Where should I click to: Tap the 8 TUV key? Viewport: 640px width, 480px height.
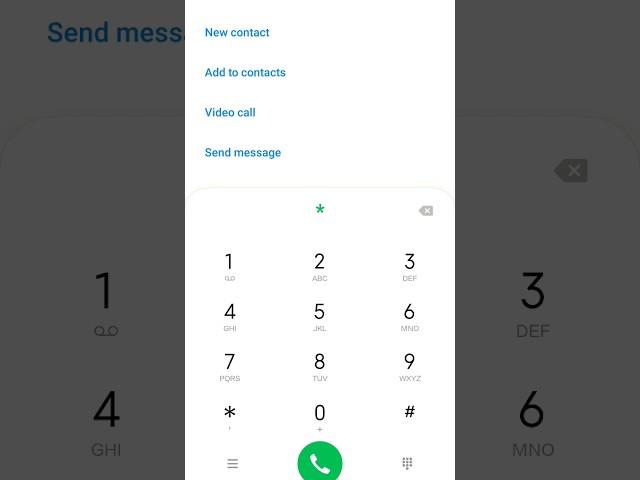click(x=319, y=366)
